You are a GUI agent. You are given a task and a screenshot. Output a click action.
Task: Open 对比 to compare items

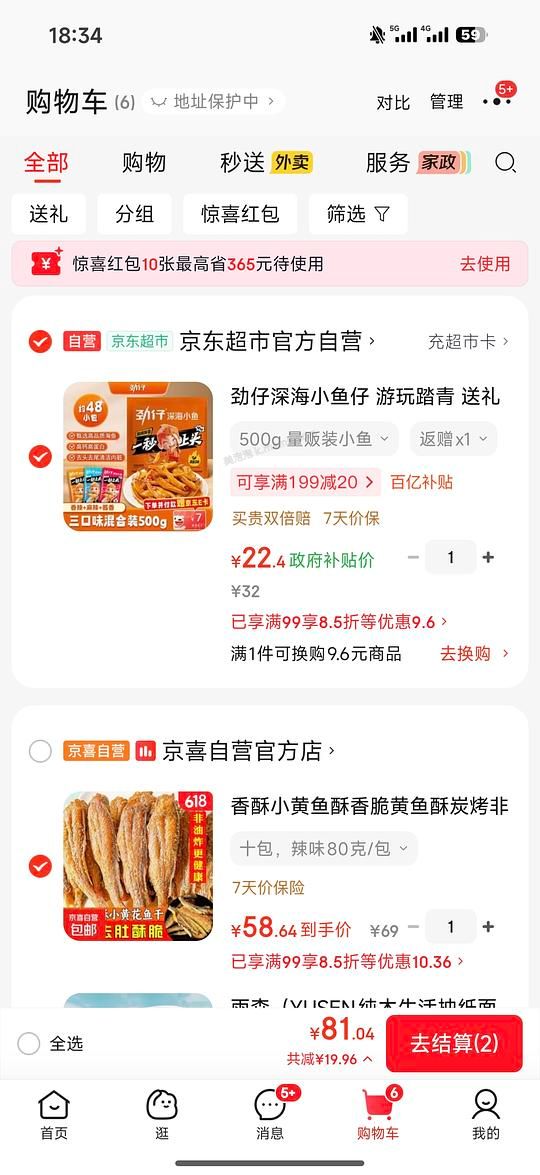point(393,102)
